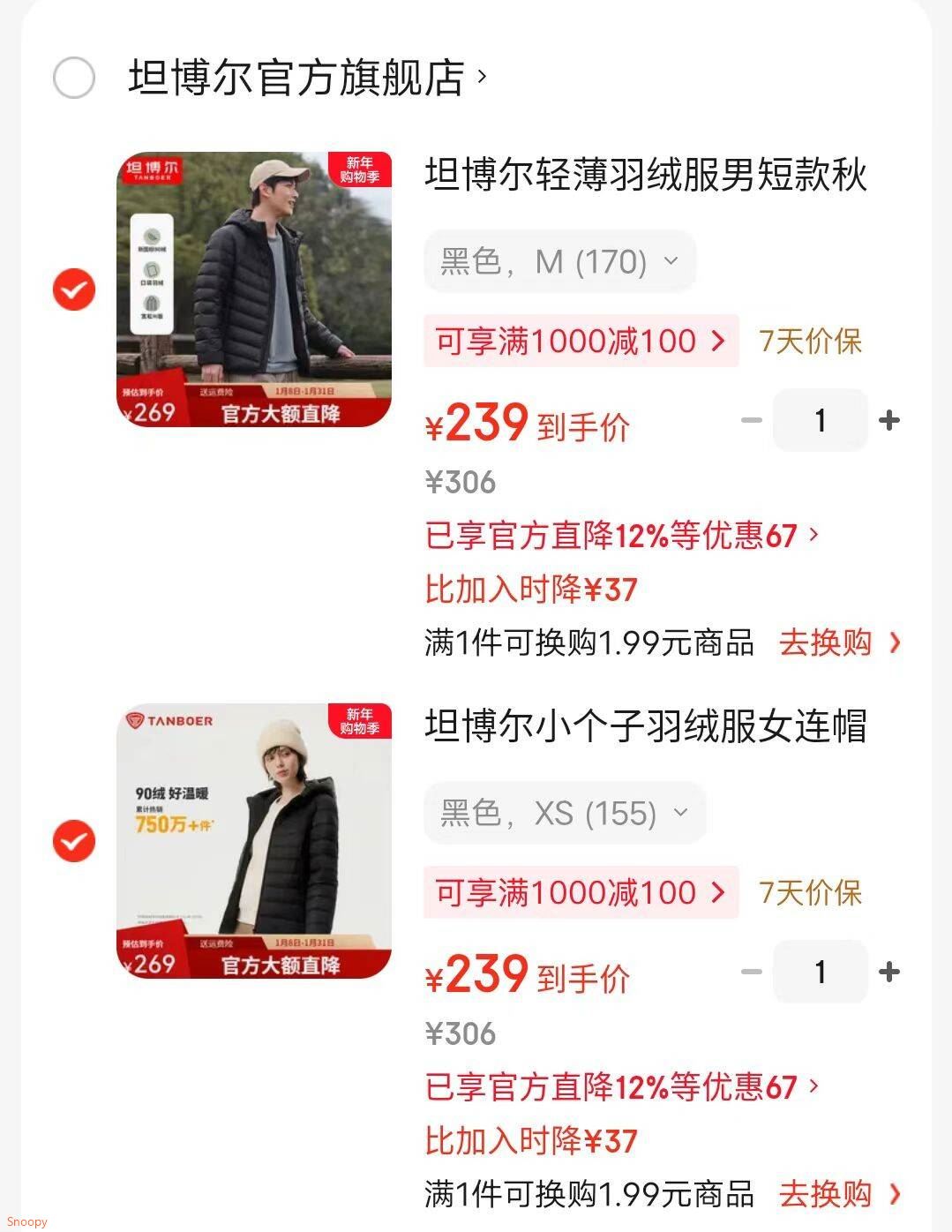Increase quantity of the men's down jacket
This screenshot has height=1232, width=952.
click(x=889, y=421)
